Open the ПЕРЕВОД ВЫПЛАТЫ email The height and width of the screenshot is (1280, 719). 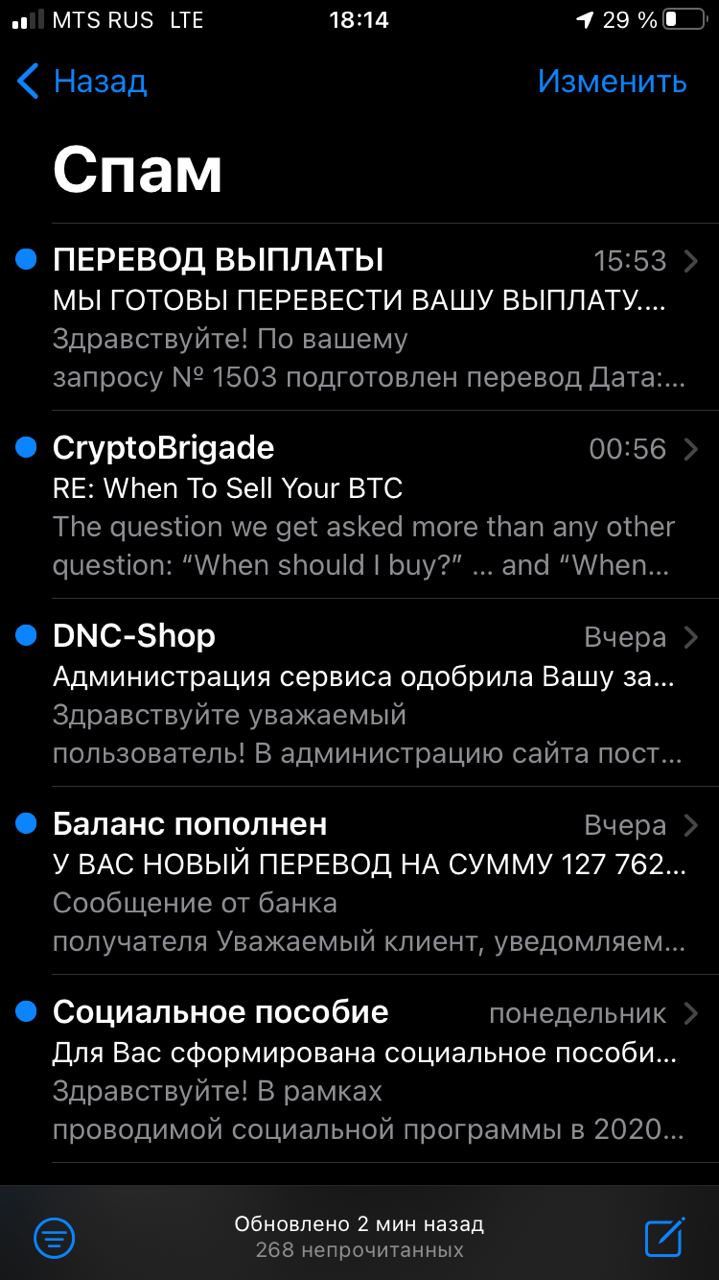tap(360, 317)
